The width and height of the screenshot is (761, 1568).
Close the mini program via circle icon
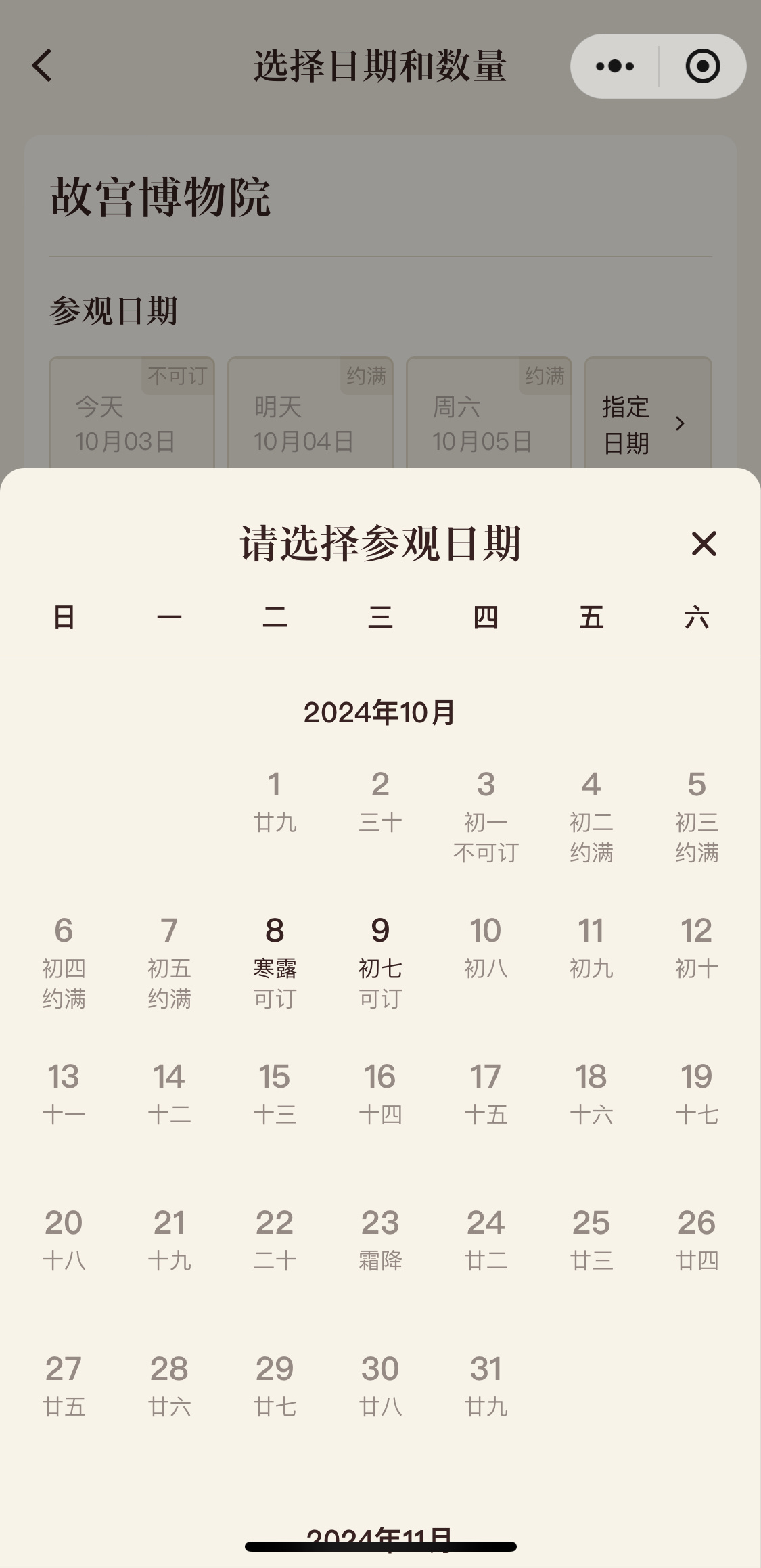pyautogui.click(x=702, y=66)
